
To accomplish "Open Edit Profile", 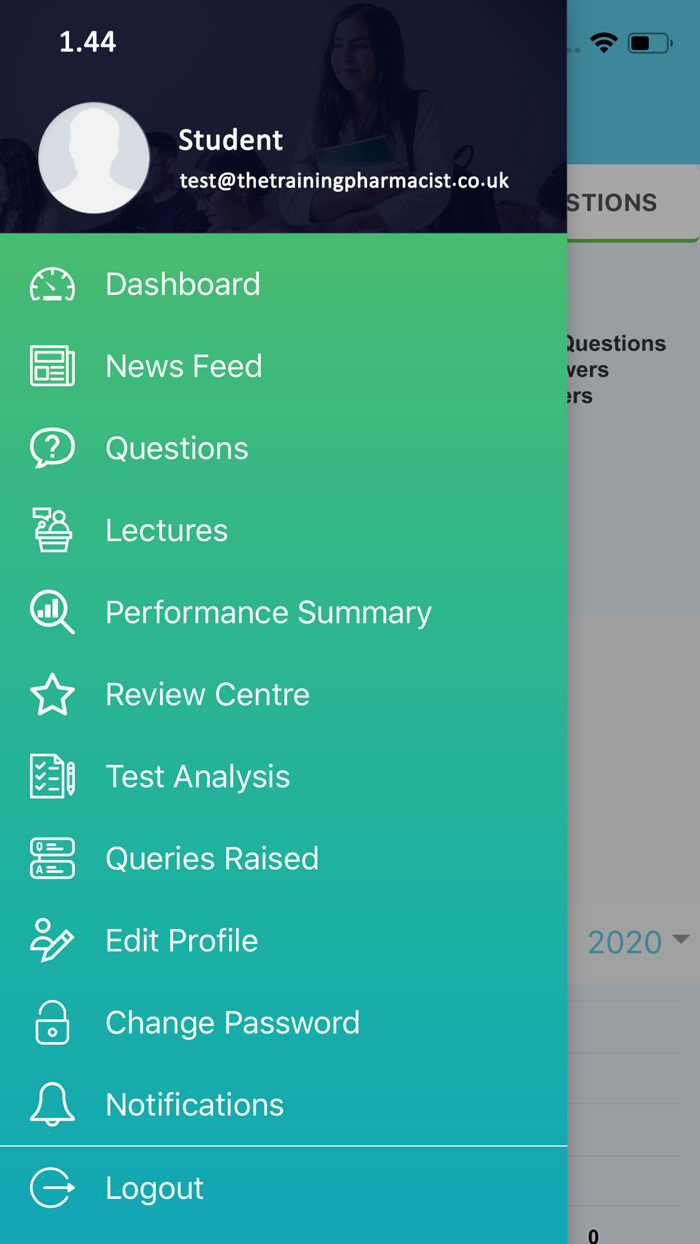I will (181, 941).
